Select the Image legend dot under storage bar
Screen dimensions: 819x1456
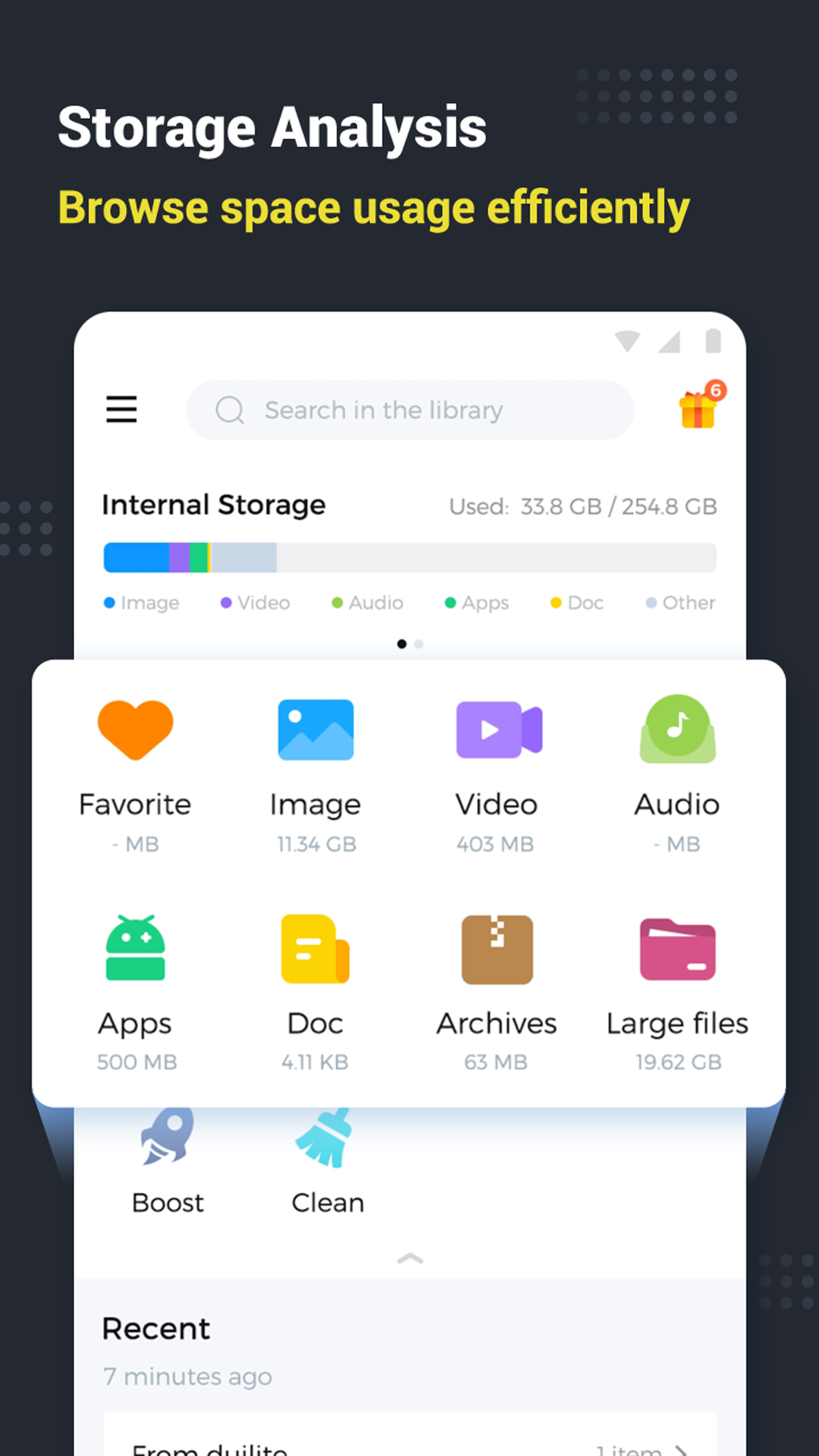[x=108, y=603]
